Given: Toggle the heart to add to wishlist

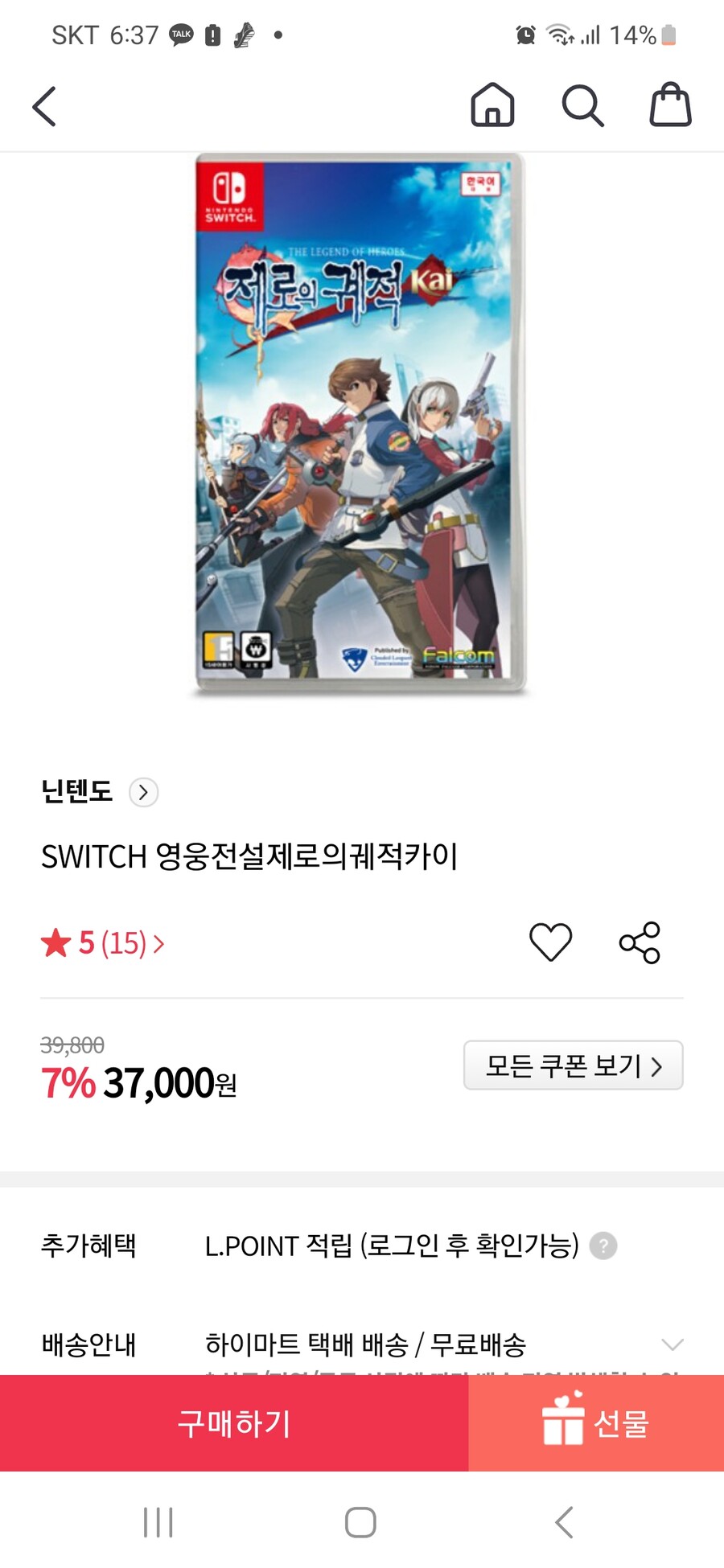Looking at the screenshot, I should pos(551,942).
